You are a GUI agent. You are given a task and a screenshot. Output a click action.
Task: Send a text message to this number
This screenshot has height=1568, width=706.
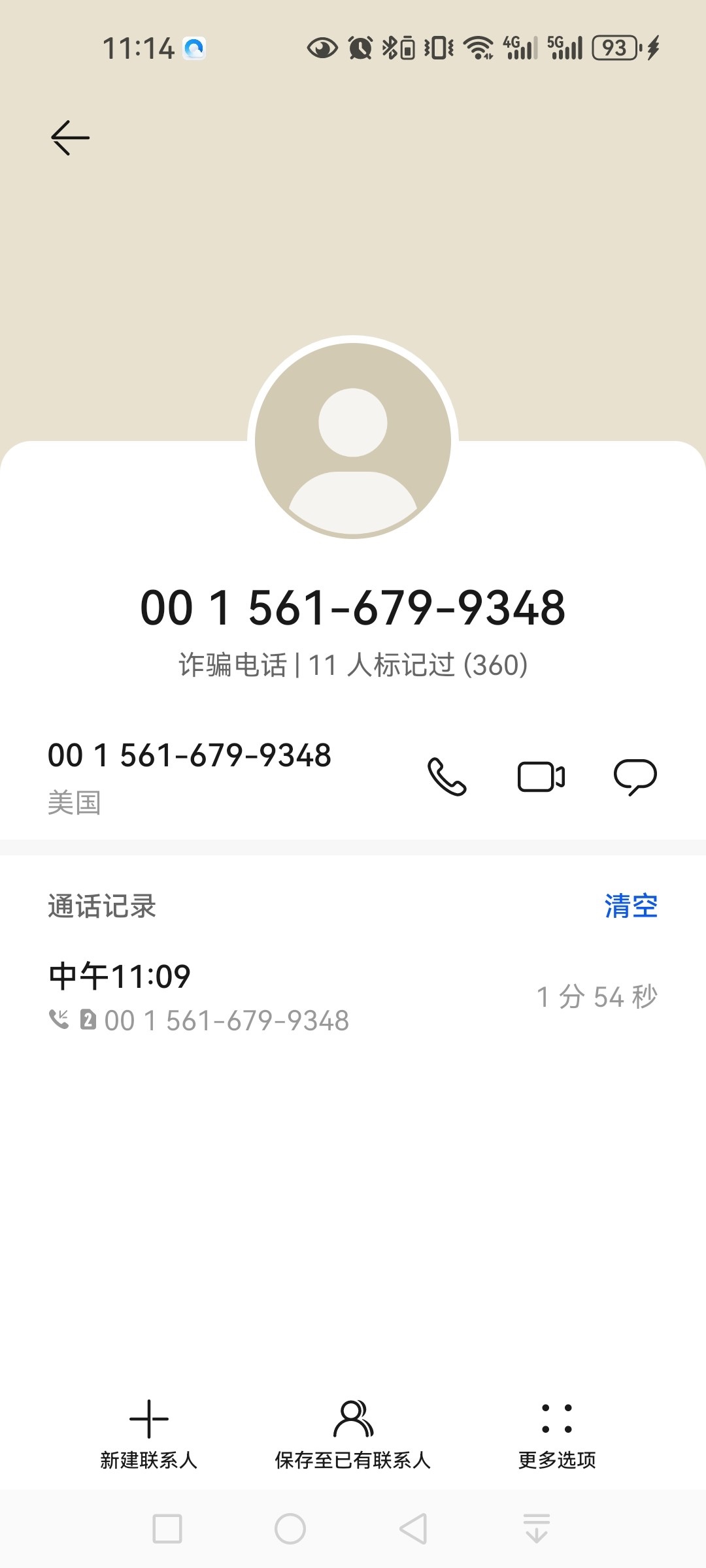coord(636,777)
